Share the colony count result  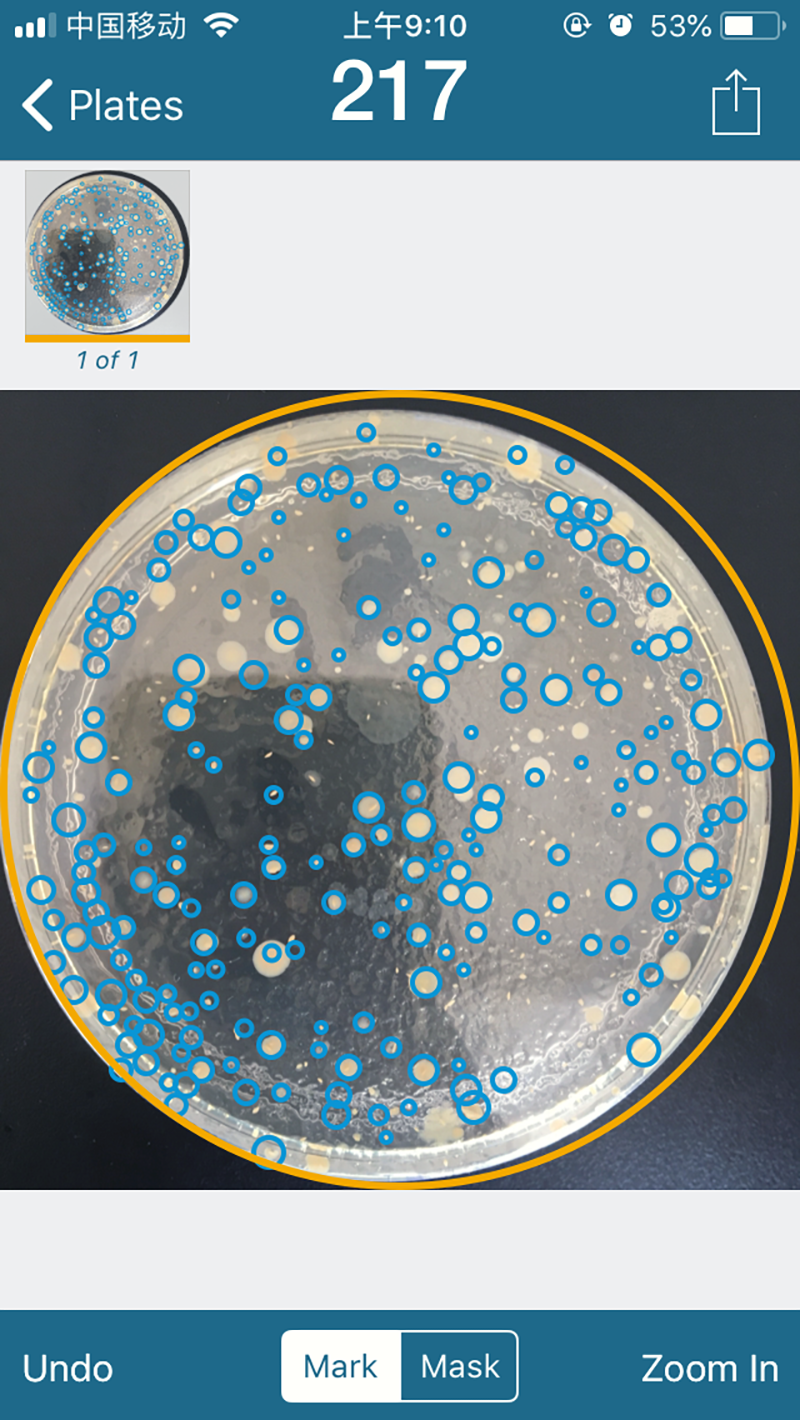pos(736,102)
